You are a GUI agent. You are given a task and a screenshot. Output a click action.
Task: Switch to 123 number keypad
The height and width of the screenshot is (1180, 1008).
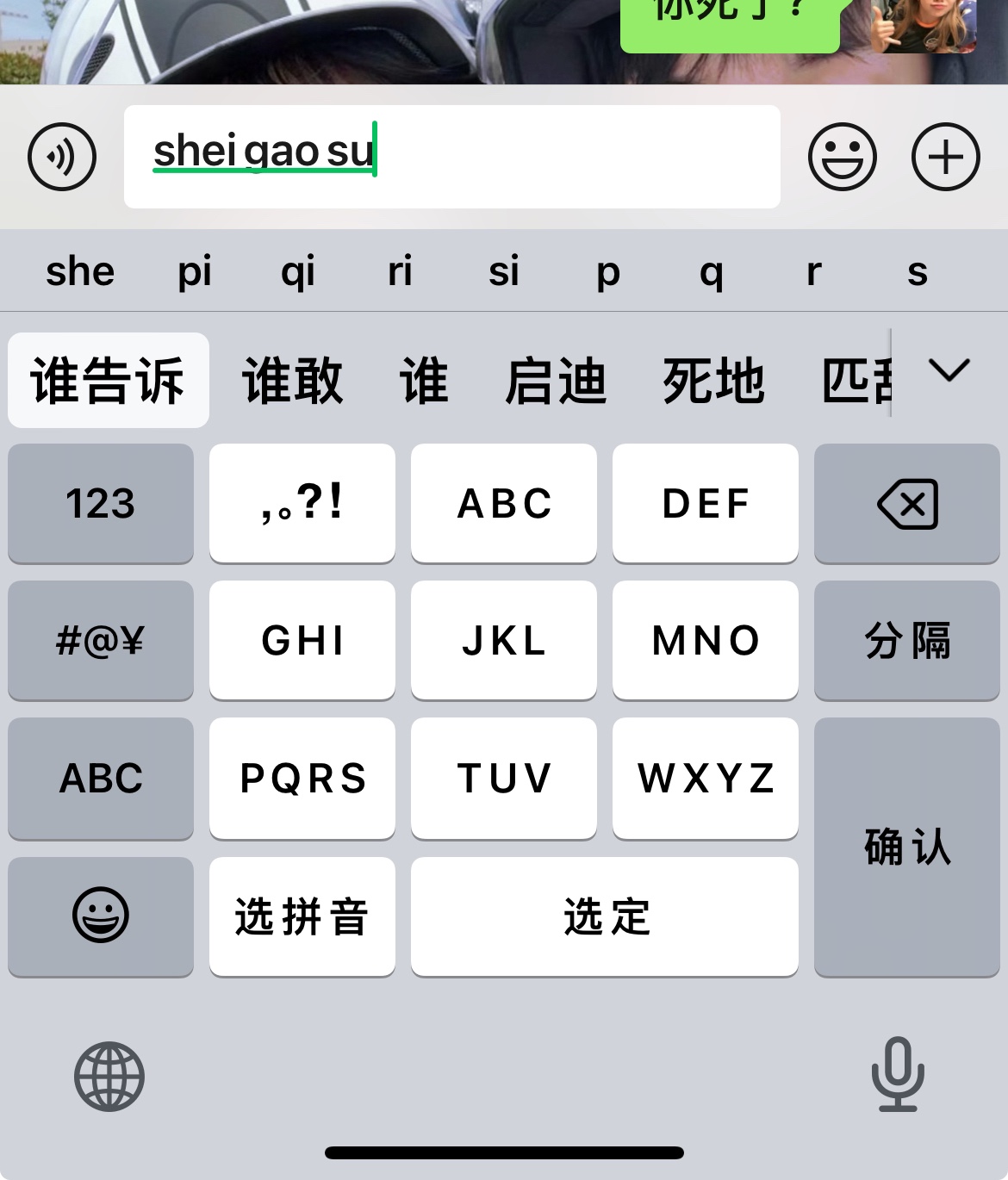tap(101, 504)
